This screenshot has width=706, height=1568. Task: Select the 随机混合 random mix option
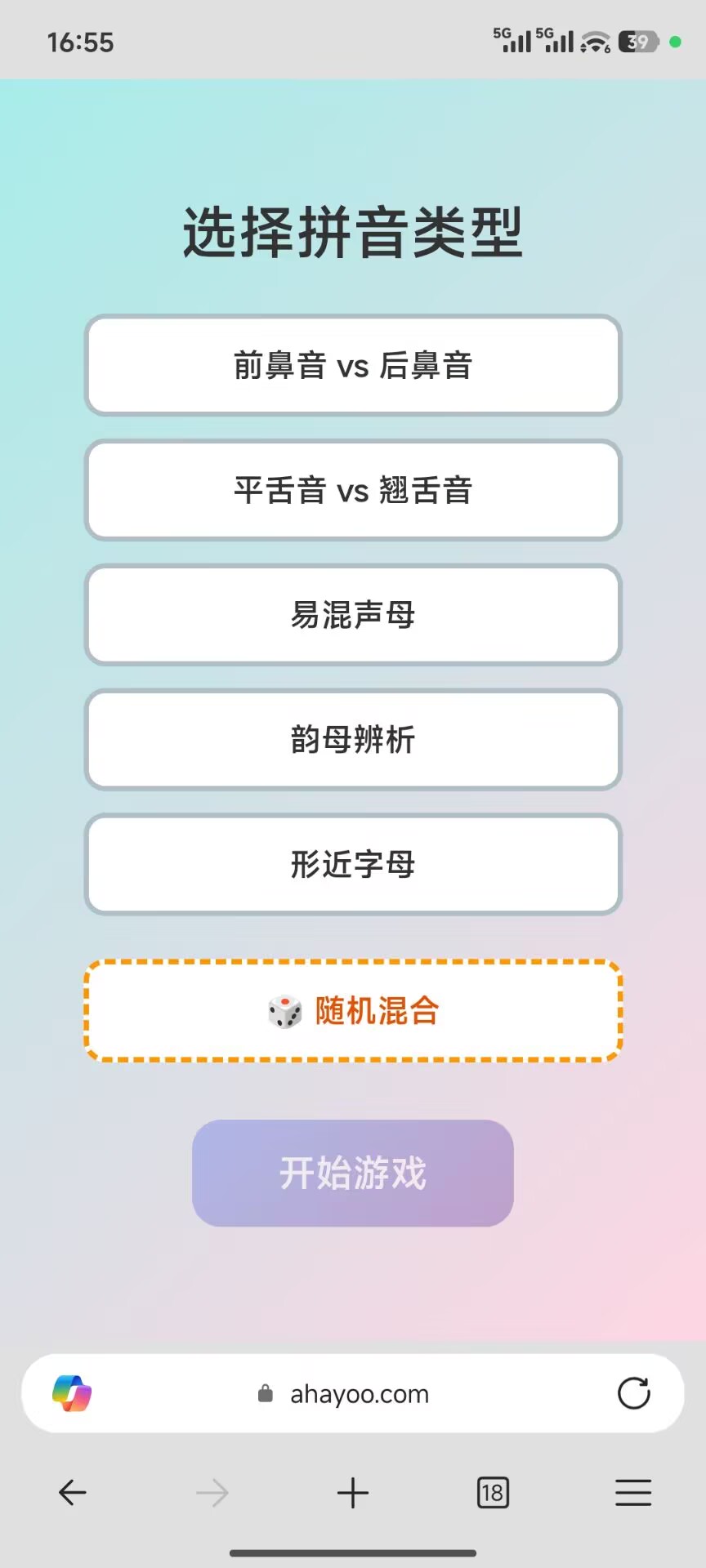tap(352, 1011)
